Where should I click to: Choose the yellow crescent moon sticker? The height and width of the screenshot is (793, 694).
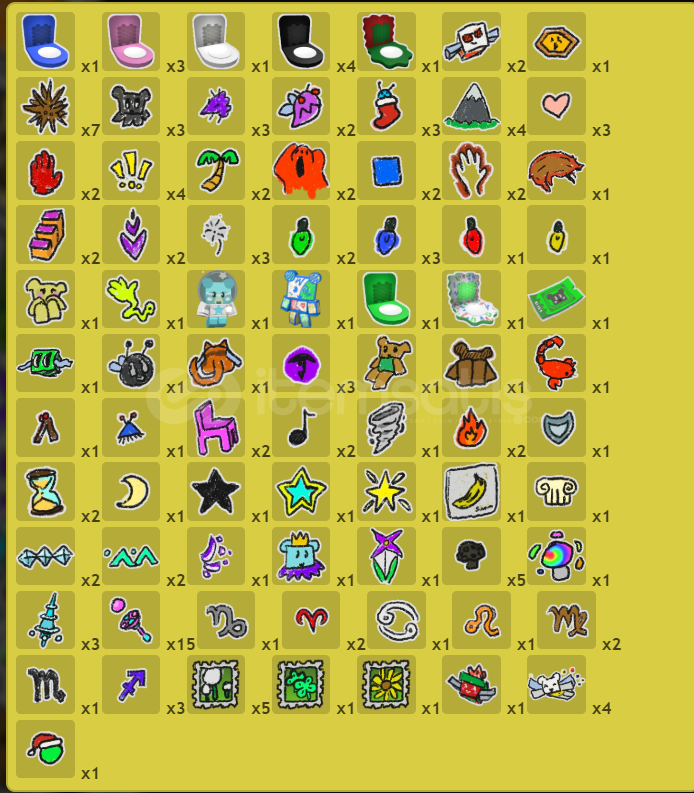[130, 491]
